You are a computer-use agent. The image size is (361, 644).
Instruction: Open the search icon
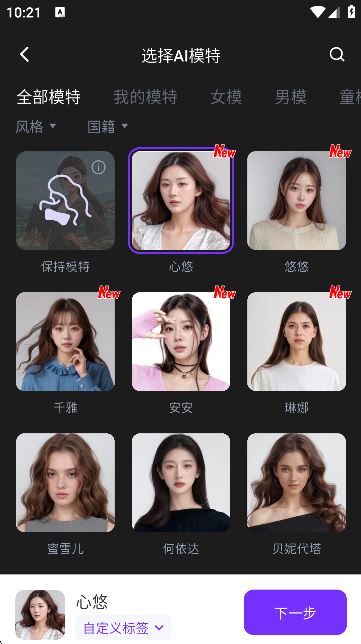coord(337,54)
